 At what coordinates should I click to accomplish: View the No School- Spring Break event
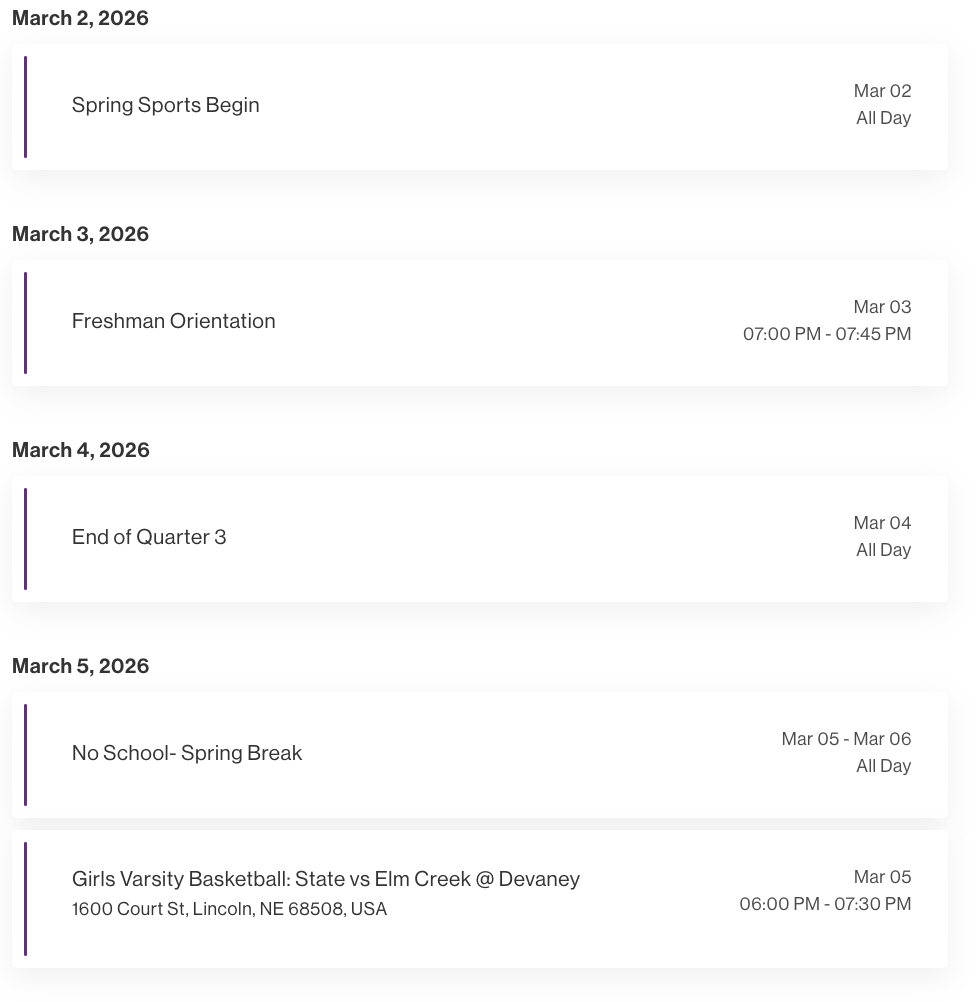[x=480, y=755]
